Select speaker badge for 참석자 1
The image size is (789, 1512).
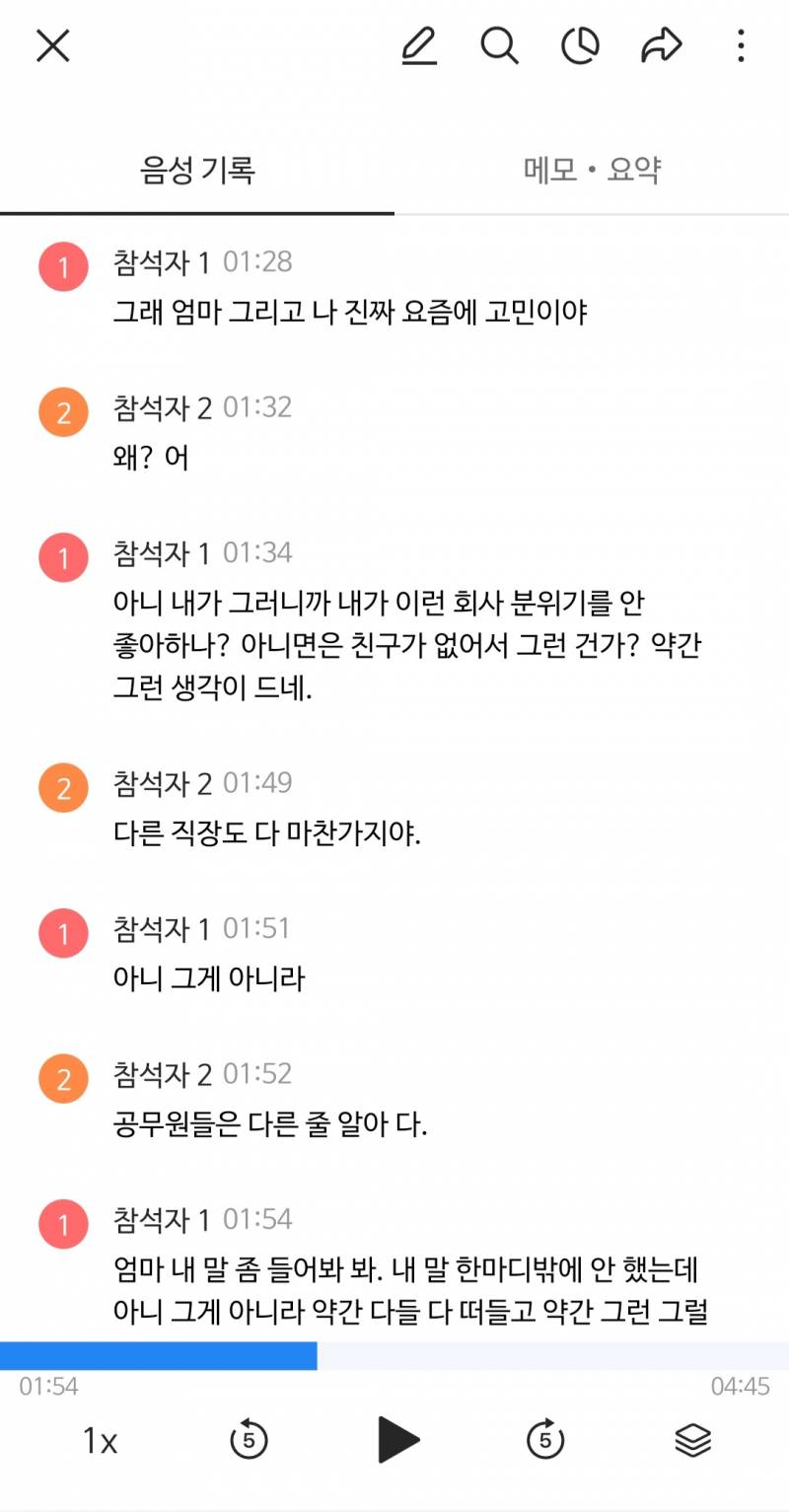click(62, 266)
